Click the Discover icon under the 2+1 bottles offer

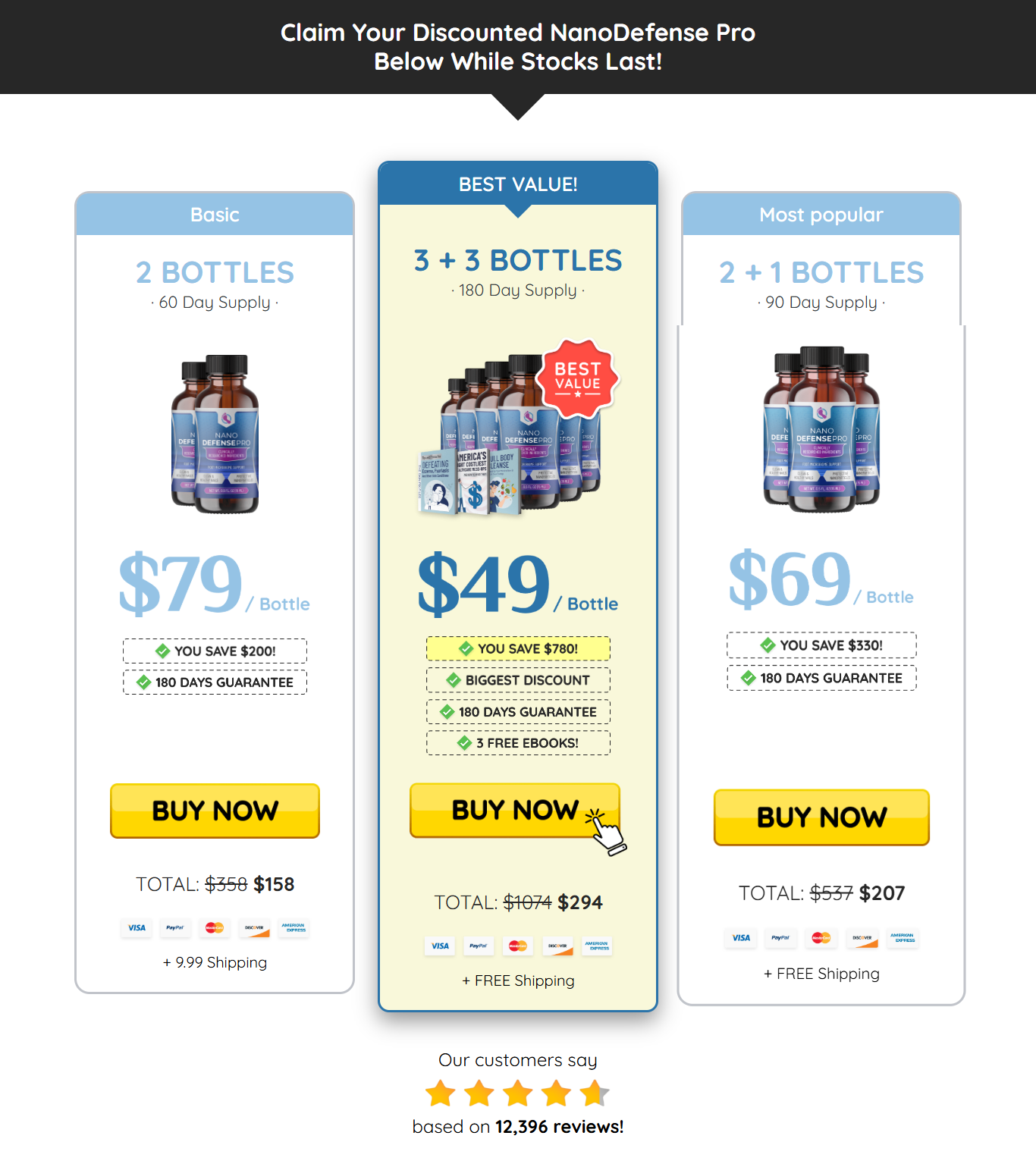(862, 938)
